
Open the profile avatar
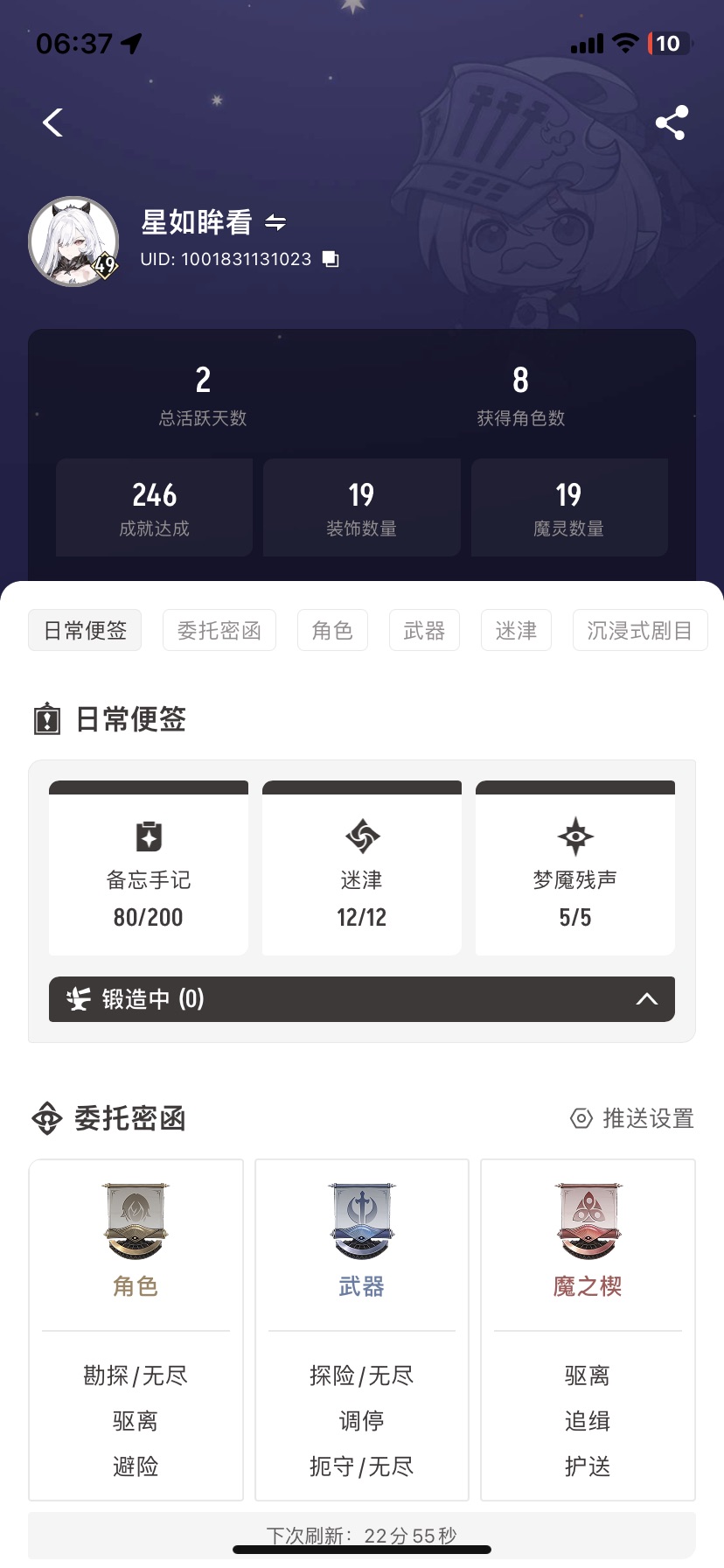pyautogui.click(x=74, y=241)
